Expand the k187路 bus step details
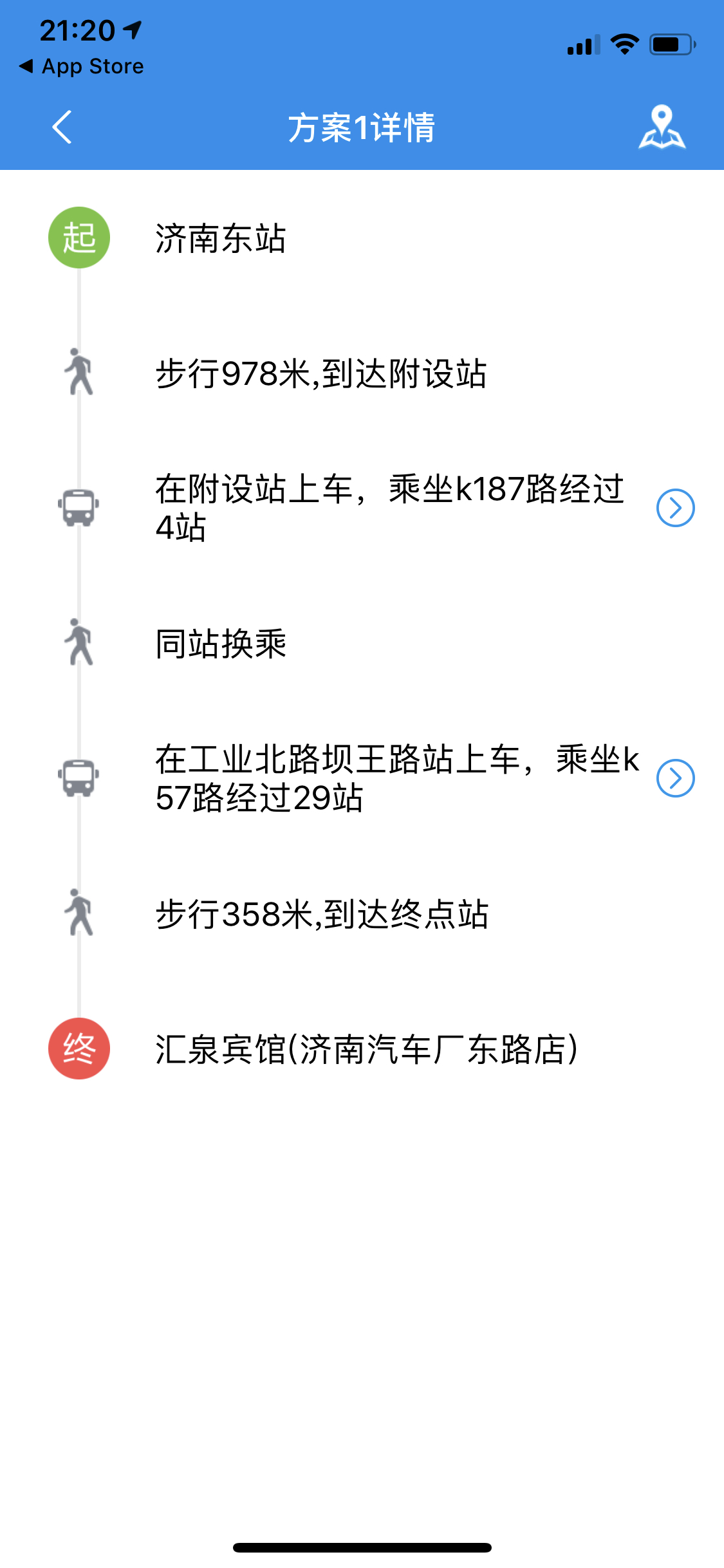Image resolution: width=724 pixels, height=1568 pixels. 675,508
